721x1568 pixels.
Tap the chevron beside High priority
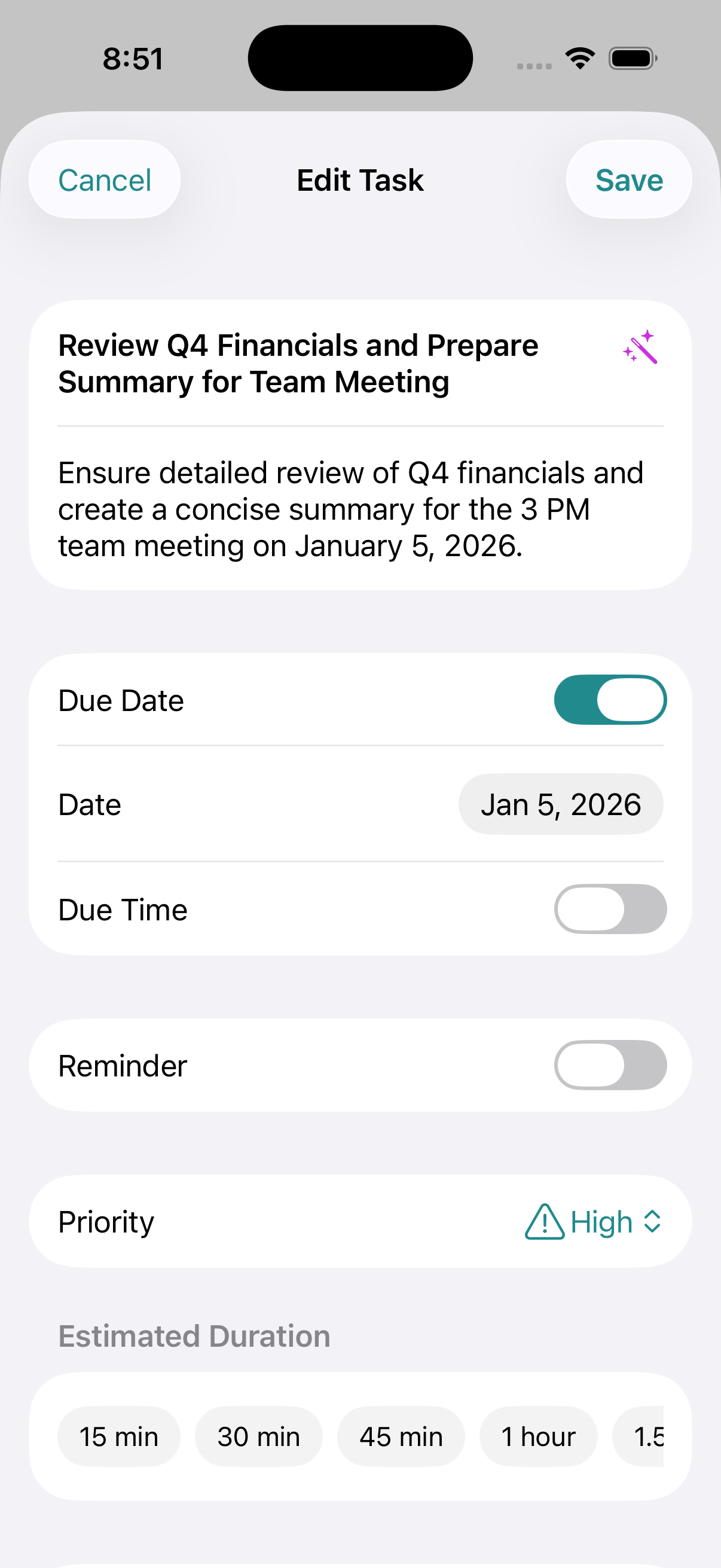point(652,1221)
